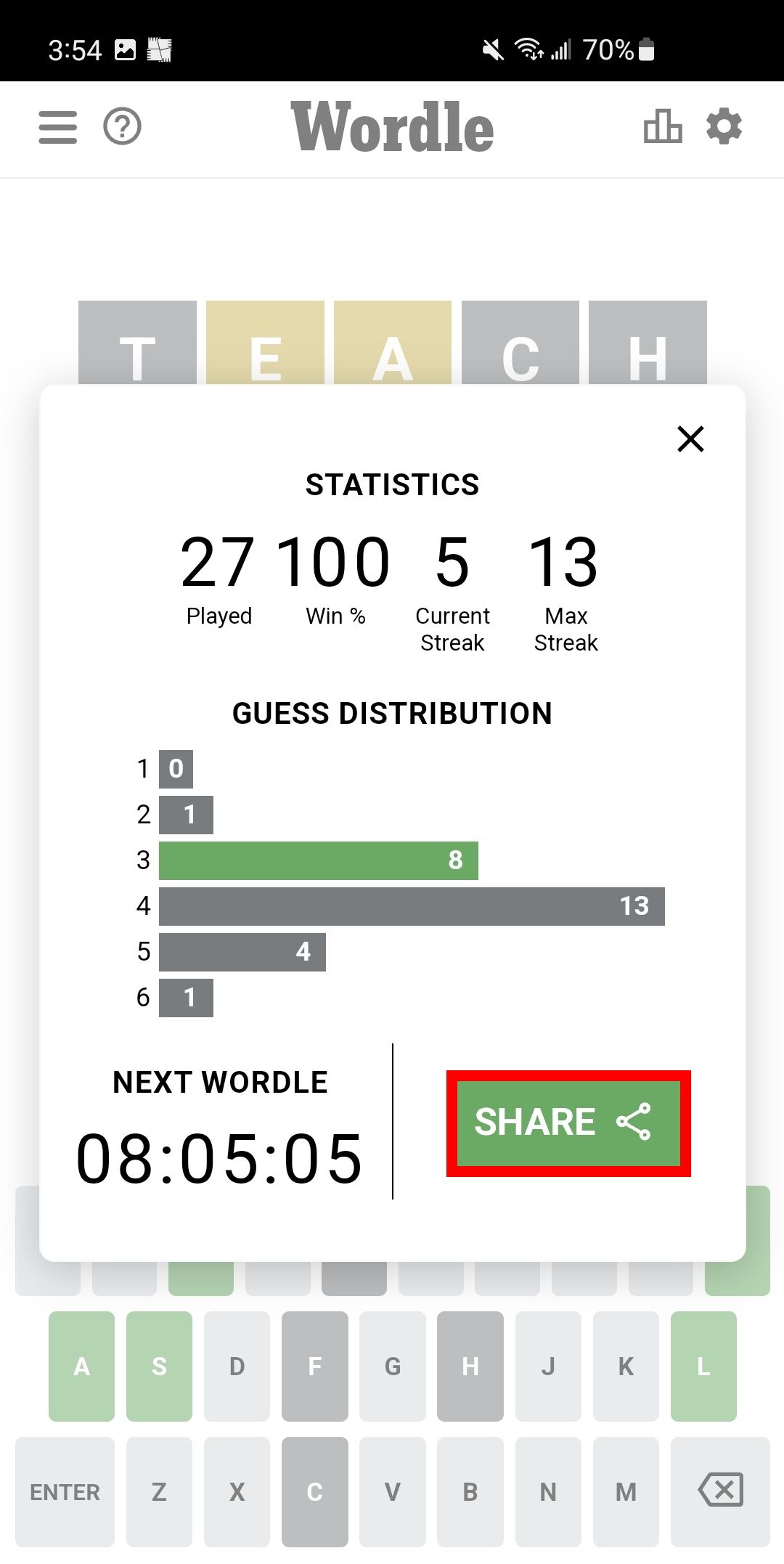Tap the letter L key

(x=703, y=1367)
